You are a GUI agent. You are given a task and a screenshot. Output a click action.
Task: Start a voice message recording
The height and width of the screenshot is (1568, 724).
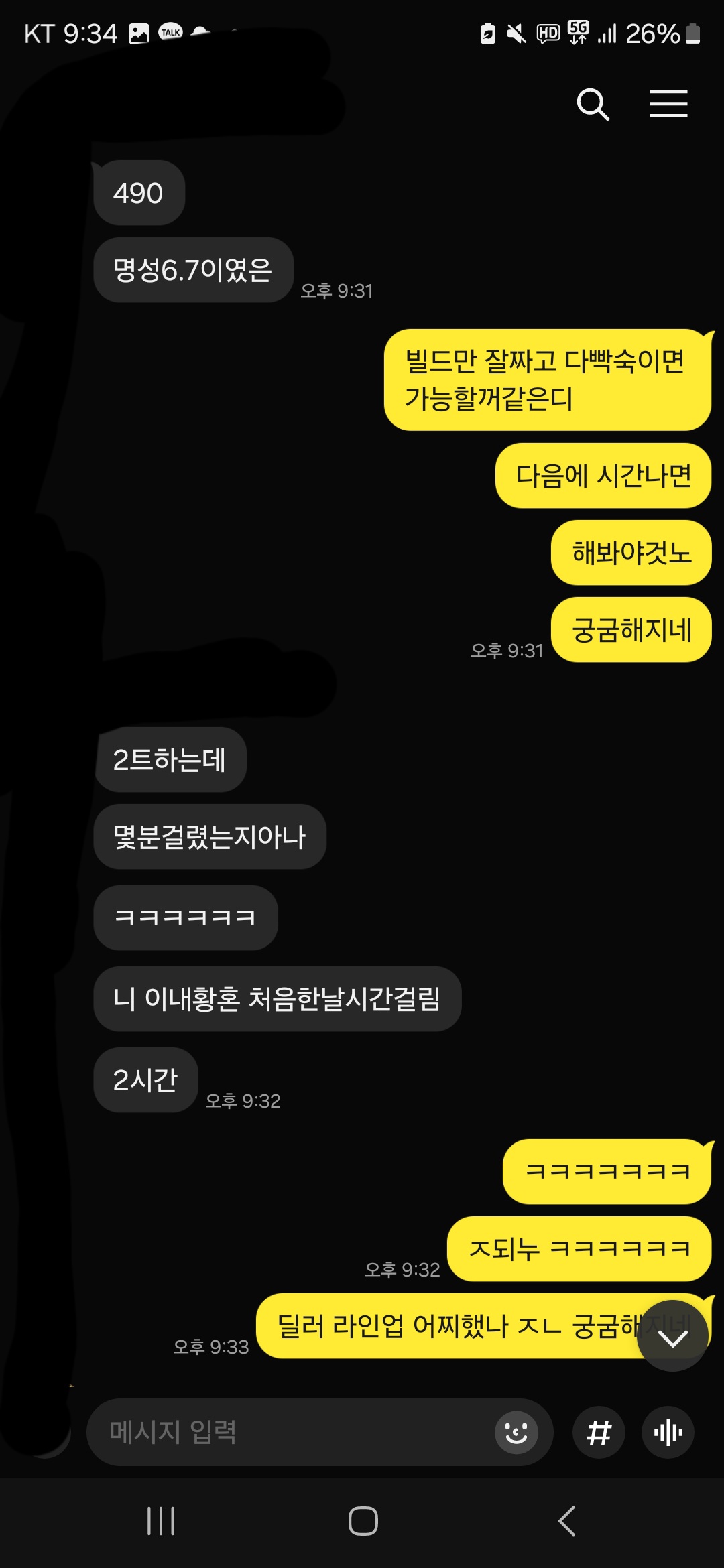tap(668, 1433)
